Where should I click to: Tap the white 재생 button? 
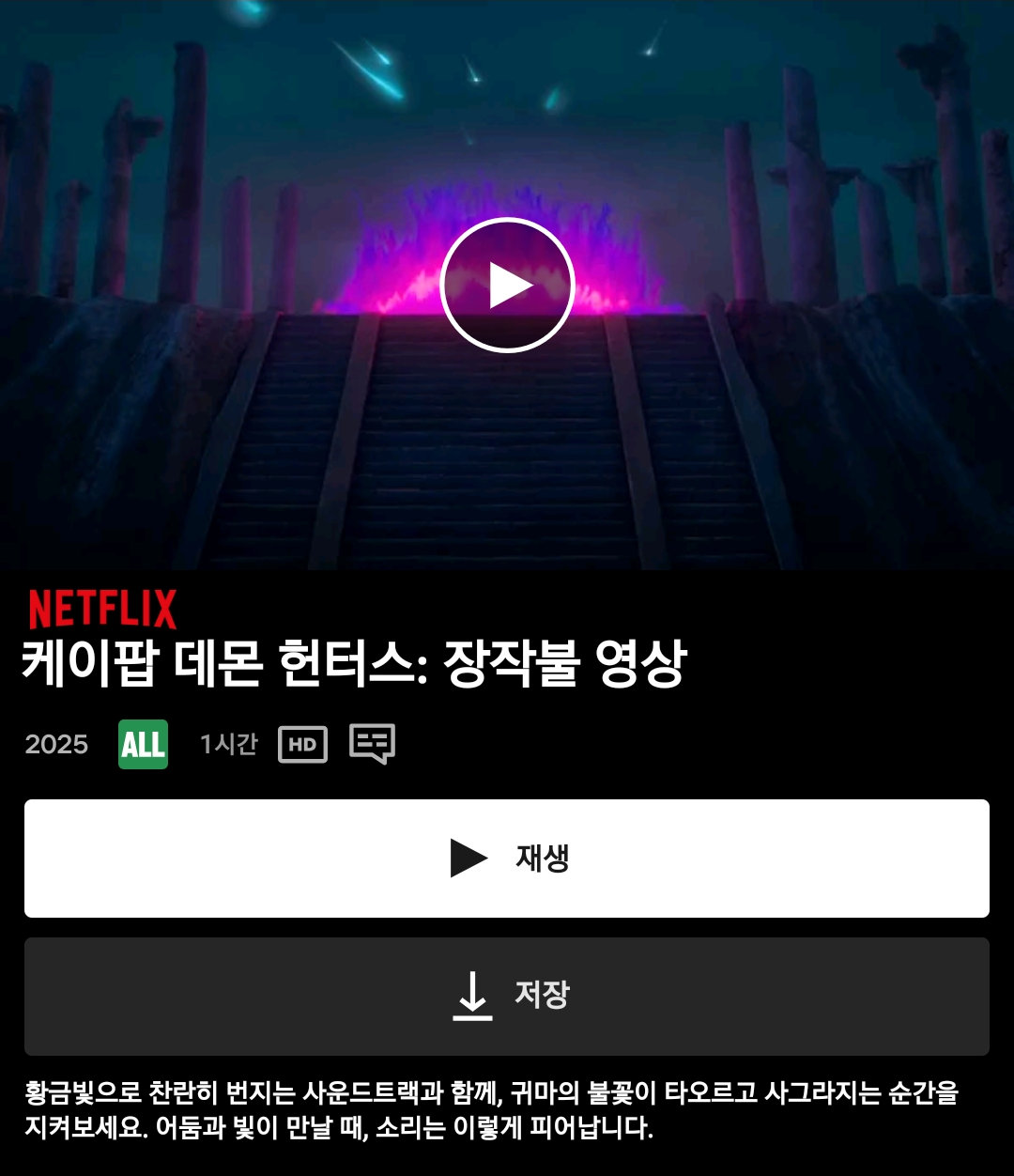507,858
